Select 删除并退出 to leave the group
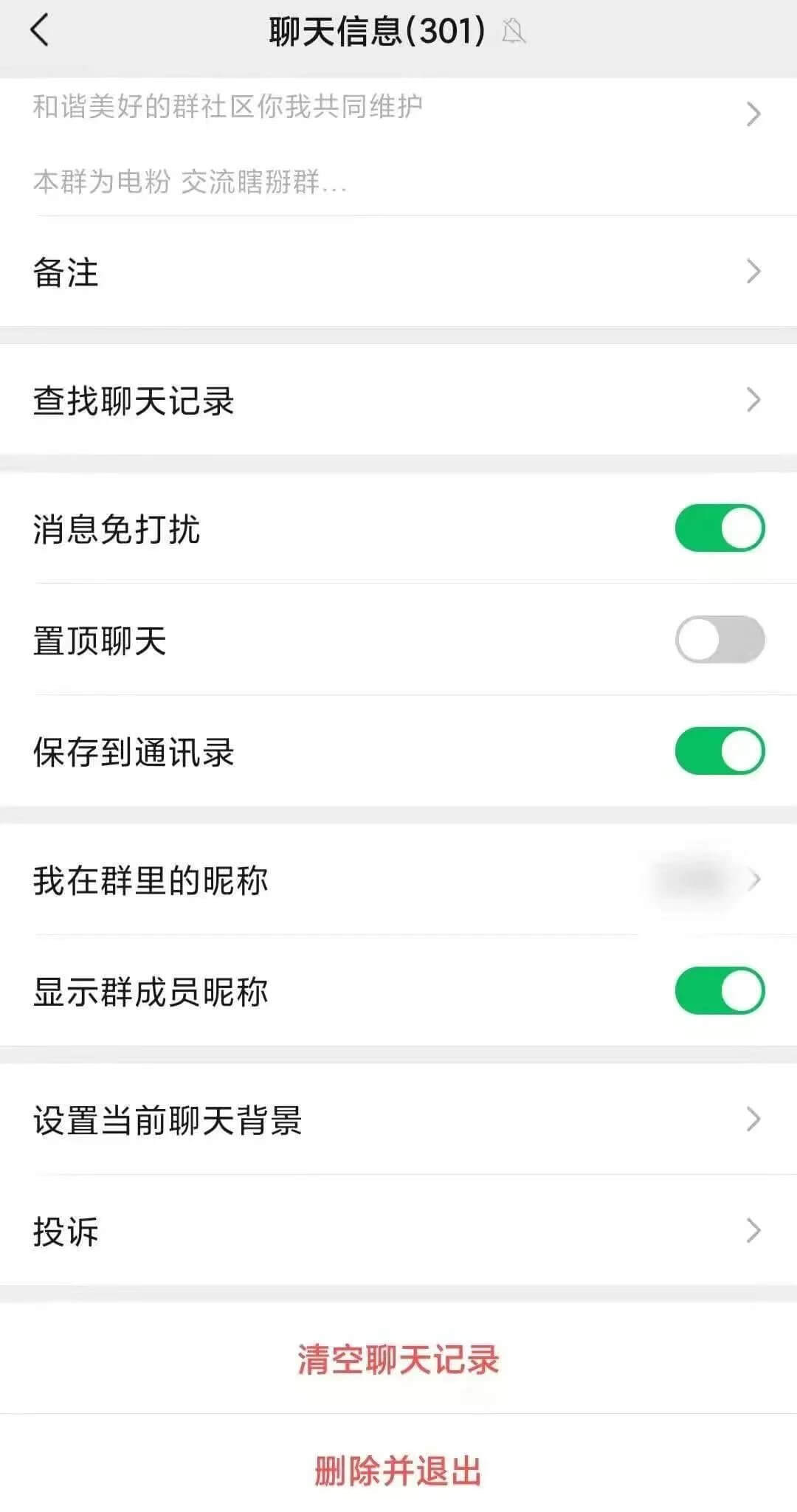 click(398, 1471)
